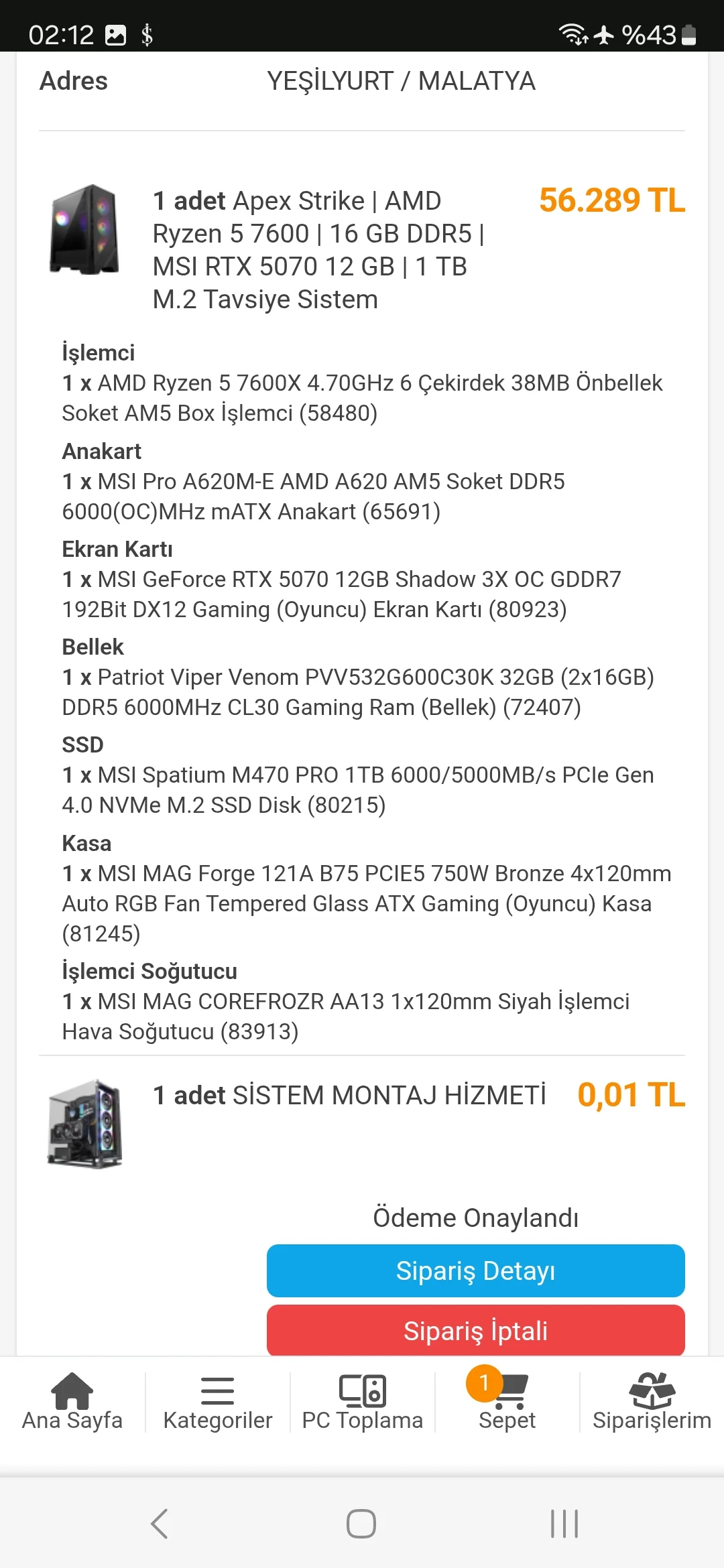Open the SİSTEM MONTAJ HİZMETİ product image

[x=84, y=1124]
